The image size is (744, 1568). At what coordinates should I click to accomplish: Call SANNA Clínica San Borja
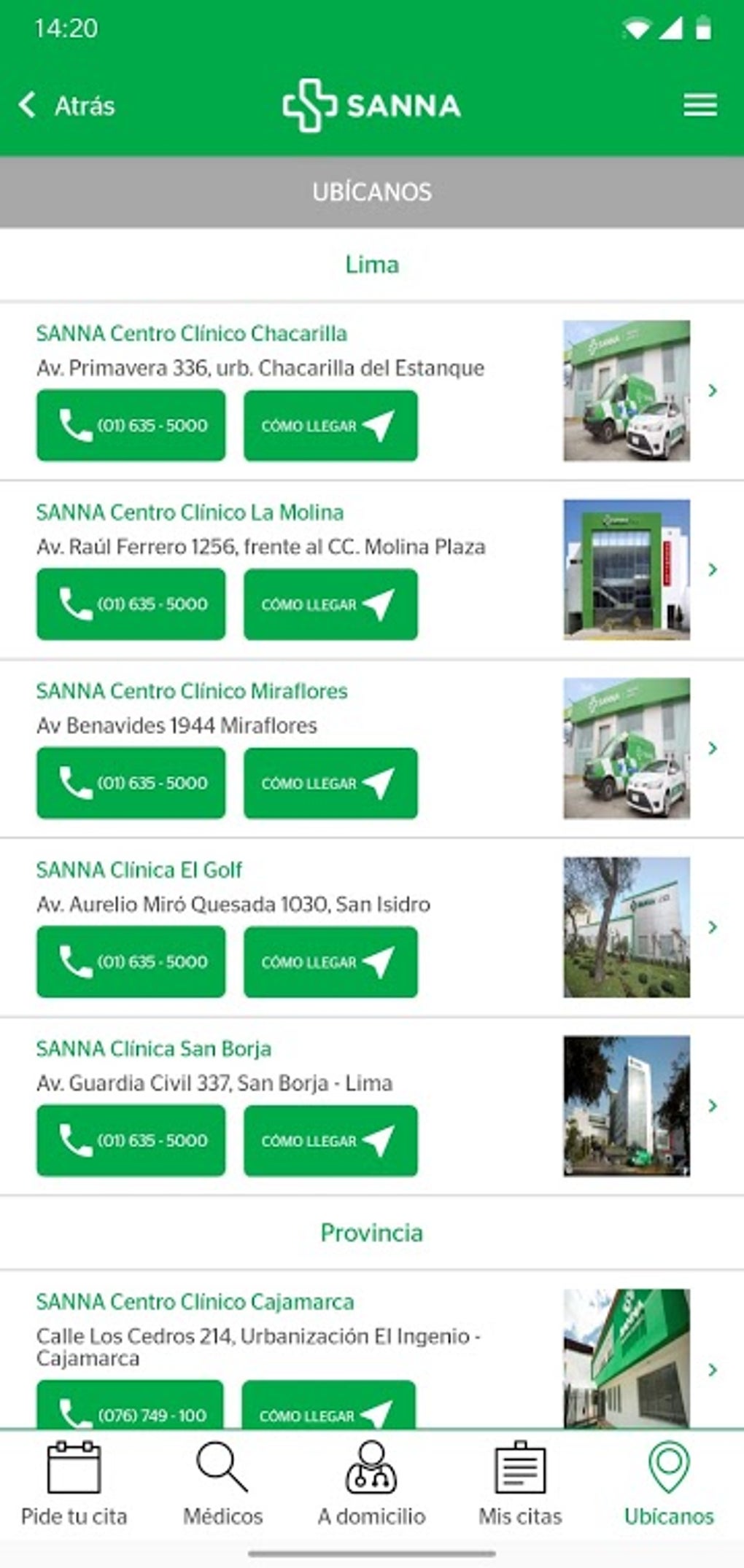[131, 1140]
